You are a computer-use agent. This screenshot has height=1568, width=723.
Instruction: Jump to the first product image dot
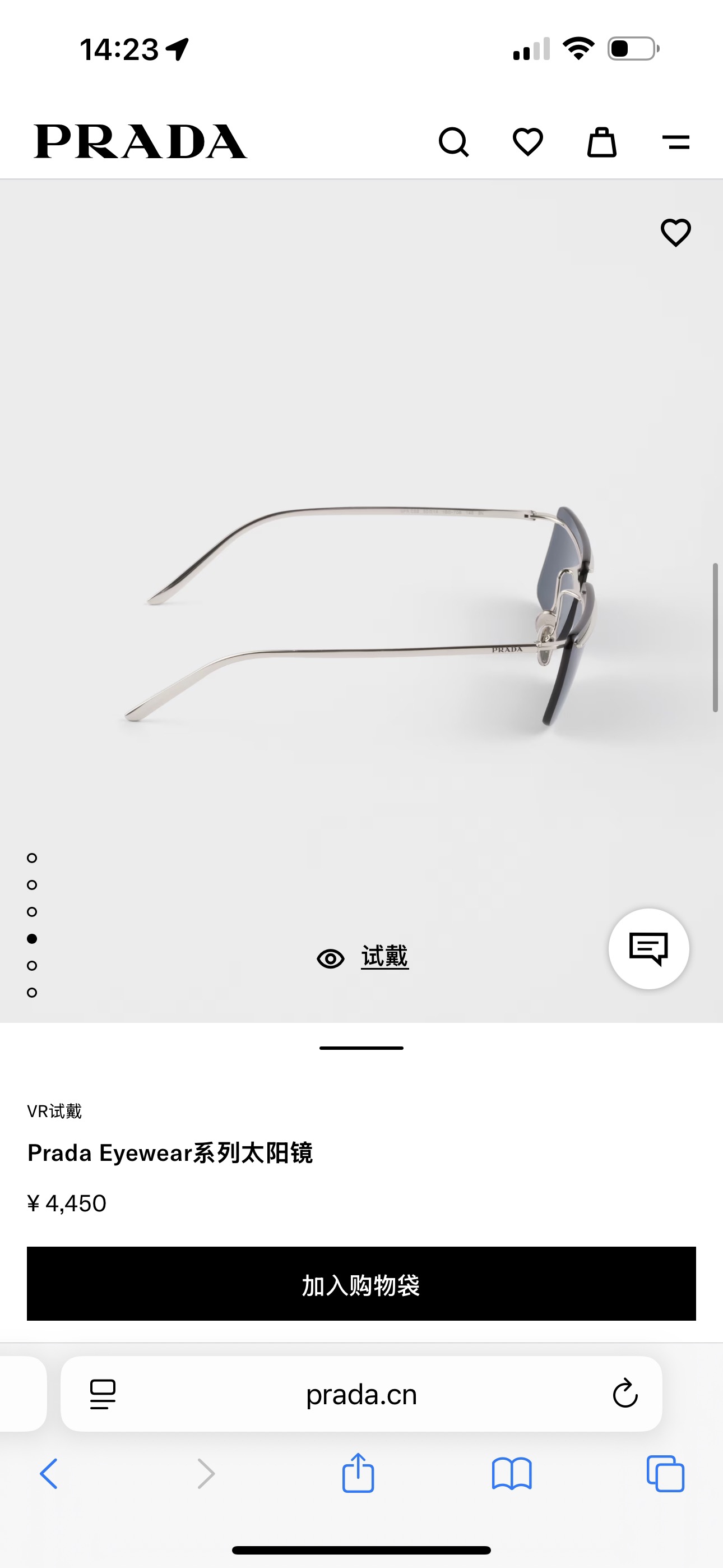point(33,858)
